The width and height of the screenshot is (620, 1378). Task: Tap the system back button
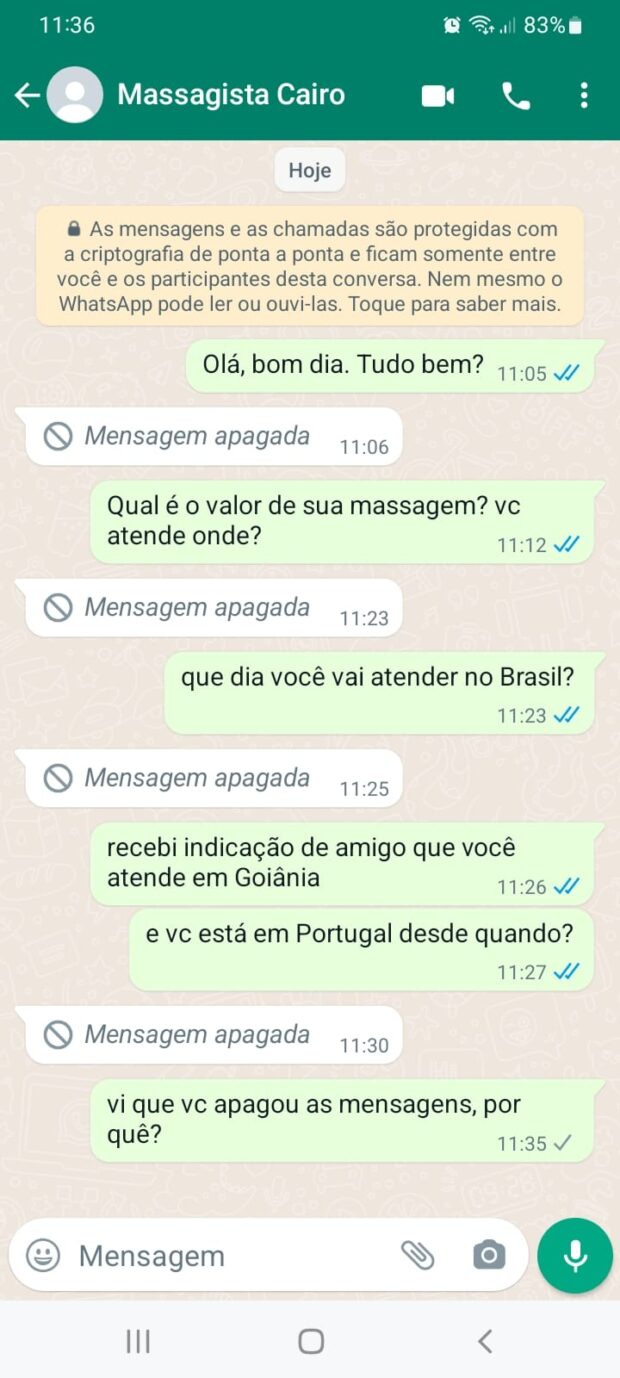click(485, 1341)
